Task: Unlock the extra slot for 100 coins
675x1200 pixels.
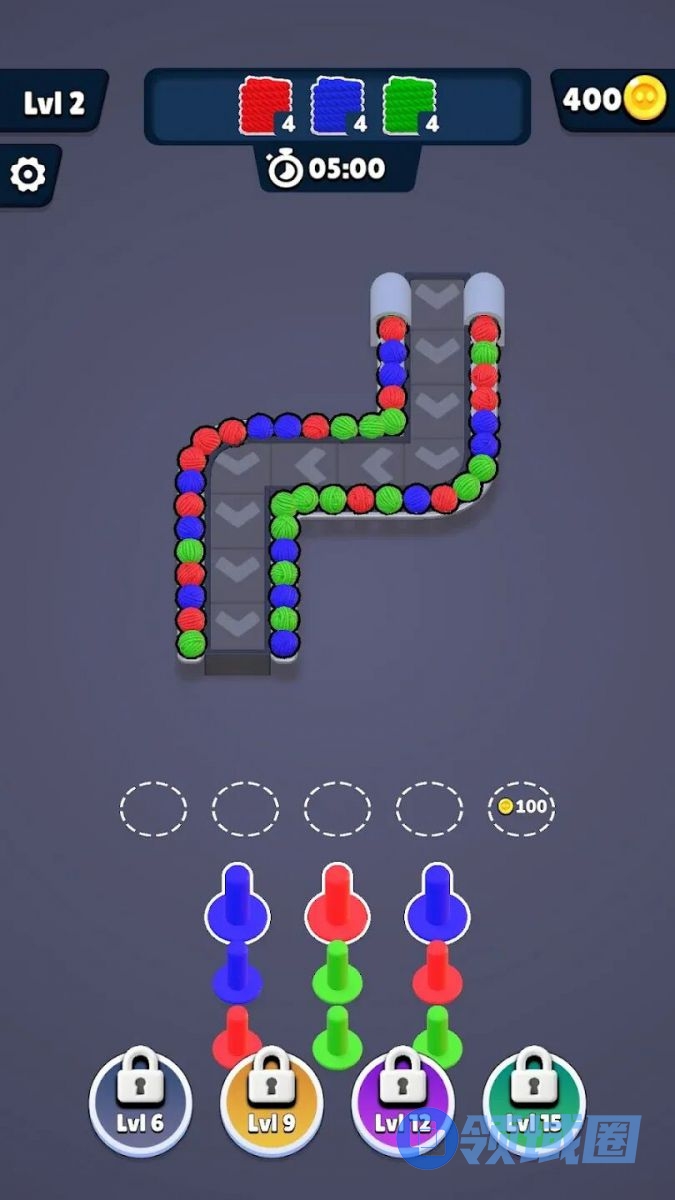Action: click(x=521, y=807)
